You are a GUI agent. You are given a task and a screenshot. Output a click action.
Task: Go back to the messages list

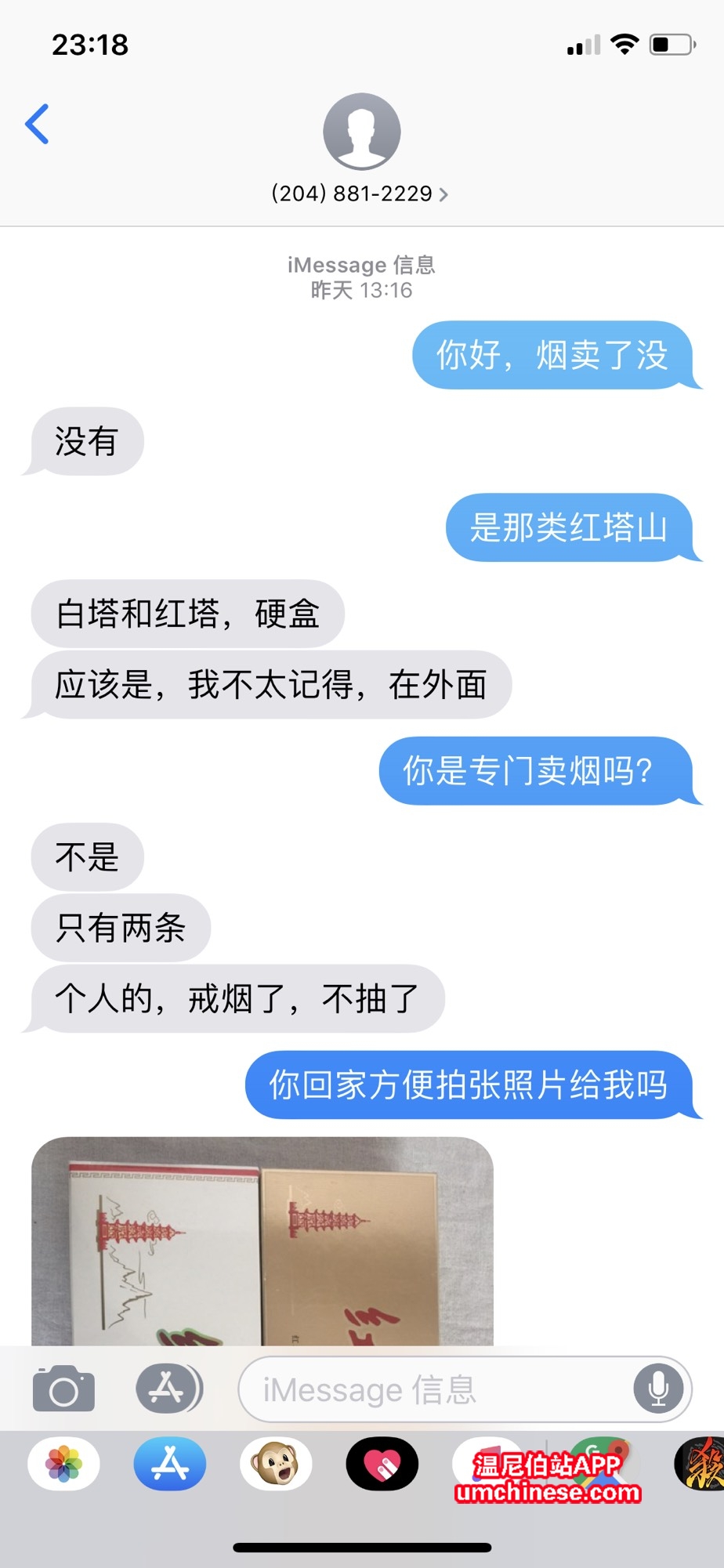(37, 125)
